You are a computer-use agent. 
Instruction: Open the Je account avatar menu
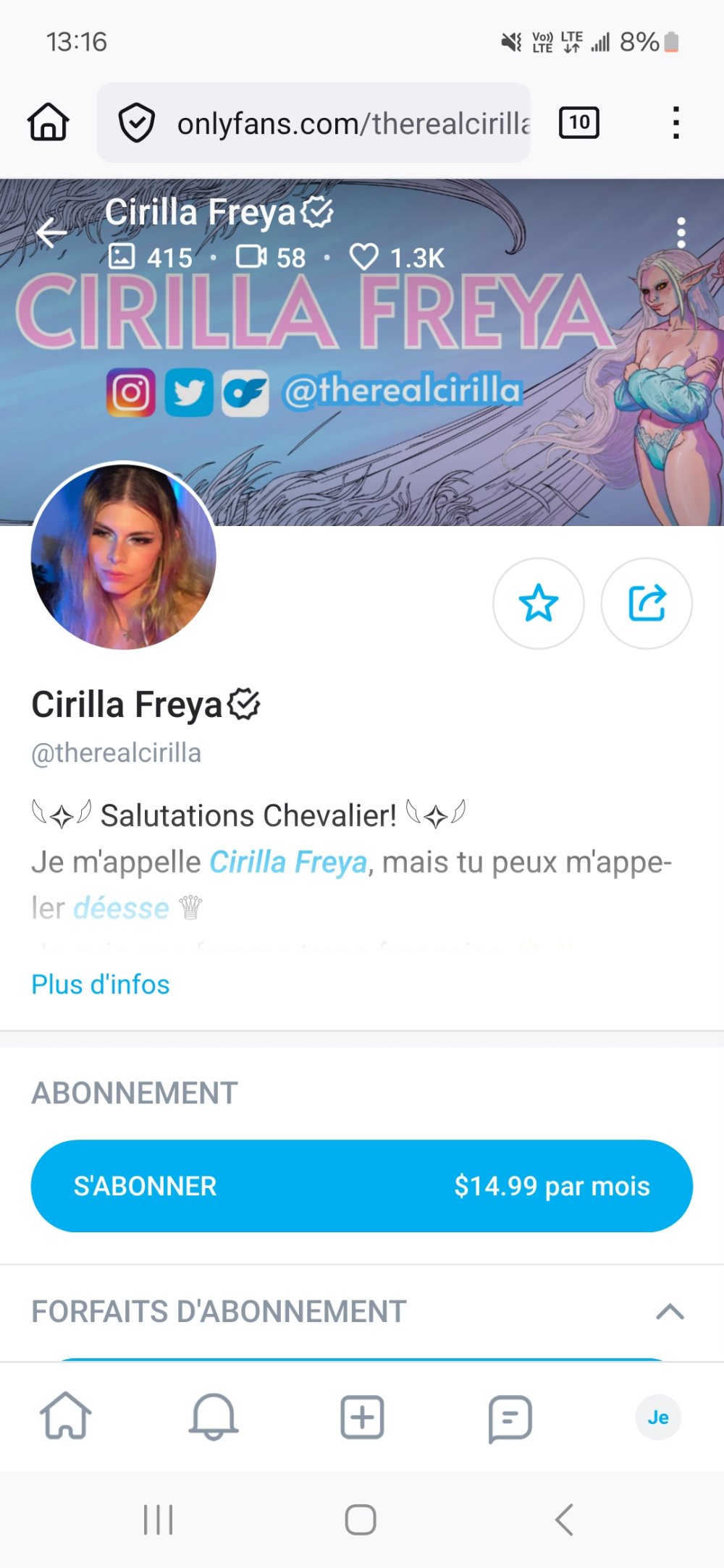pos(658,1417)
